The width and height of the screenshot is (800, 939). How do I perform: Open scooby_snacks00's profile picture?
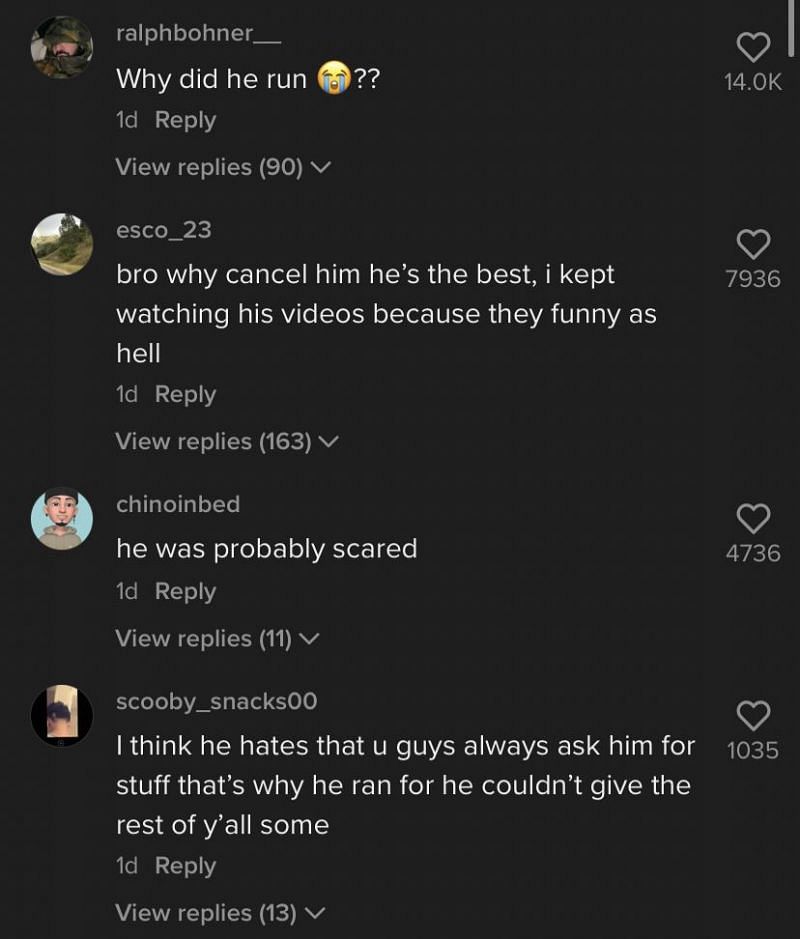pyautogui.click(x=62, y=715)
